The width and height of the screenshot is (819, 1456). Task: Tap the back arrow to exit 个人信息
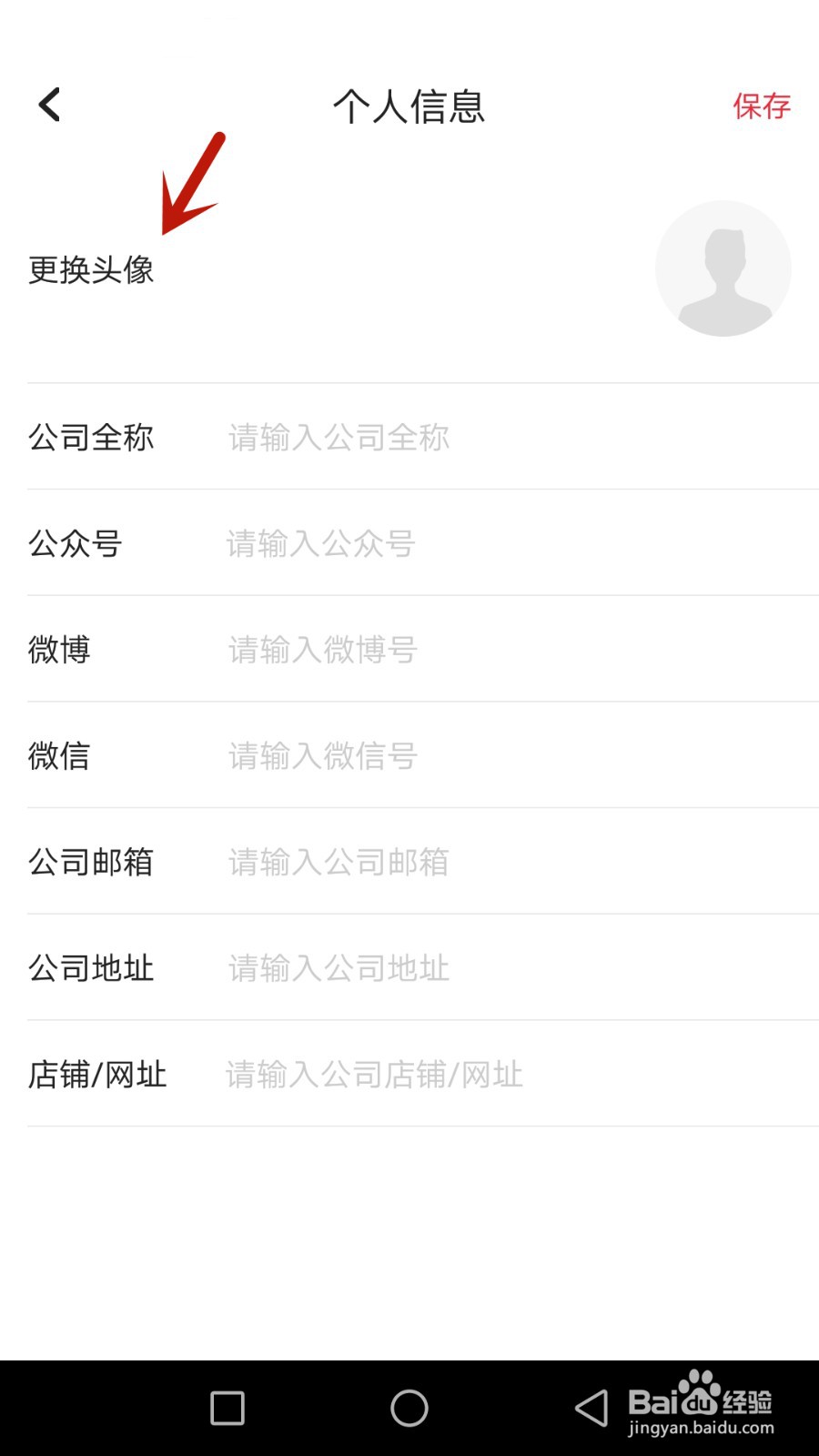tap(50, 105)
